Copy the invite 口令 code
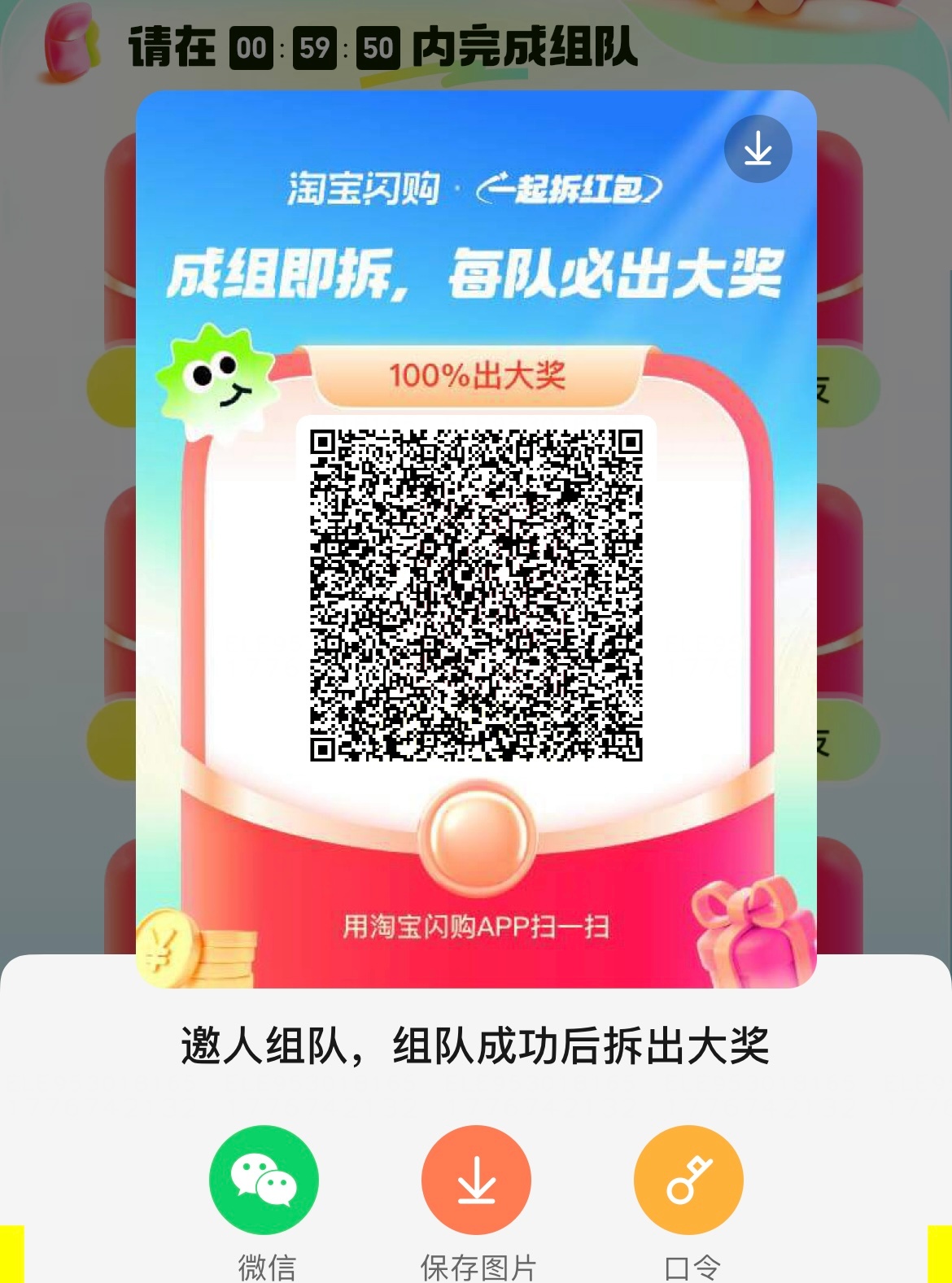 click(x=688, y=1180)
